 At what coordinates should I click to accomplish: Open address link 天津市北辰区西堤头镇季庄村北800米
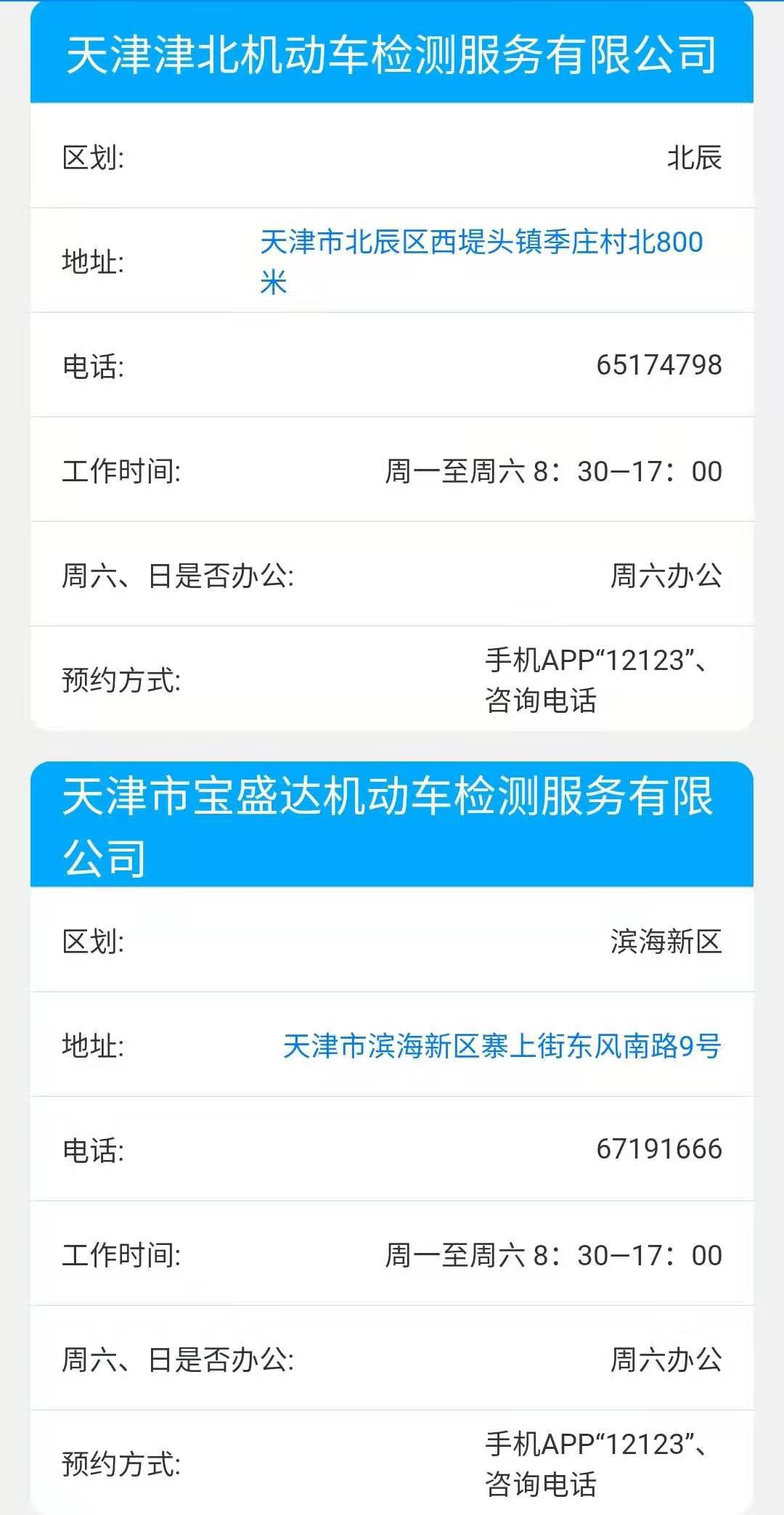click(x=481, y=244)
